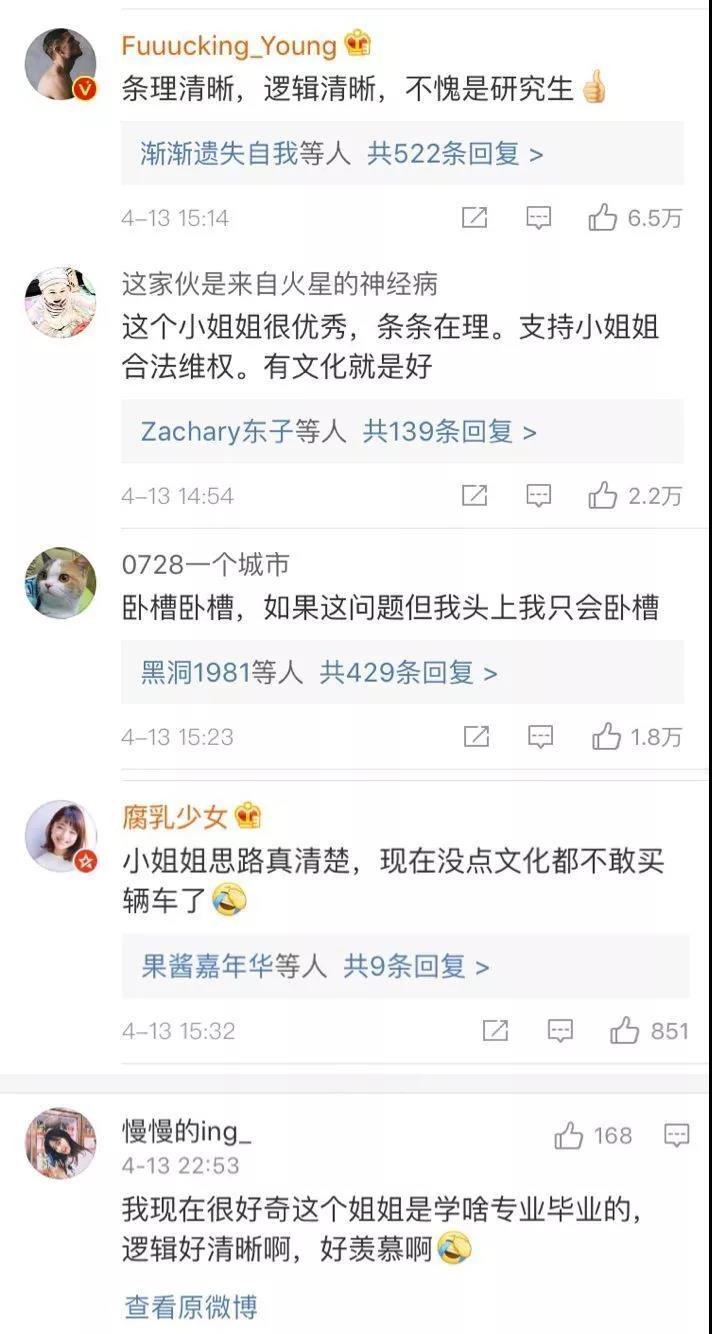The width and height of the screenshot is (712, 1334).
Task: Share Fuuucking_Young's comment
Action: (x=474, y=218)
